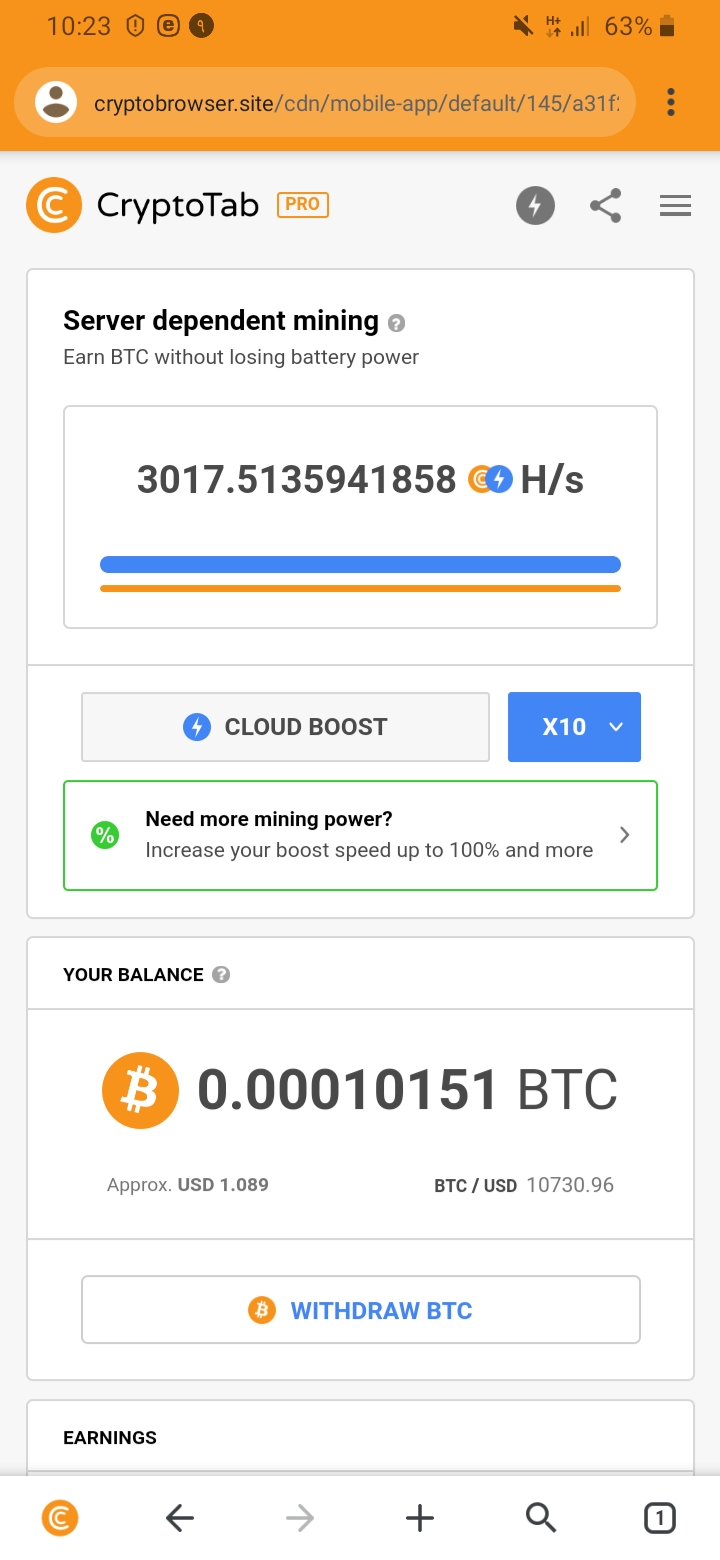Open the tab switcher showing 1 tab

(659, 1517)
